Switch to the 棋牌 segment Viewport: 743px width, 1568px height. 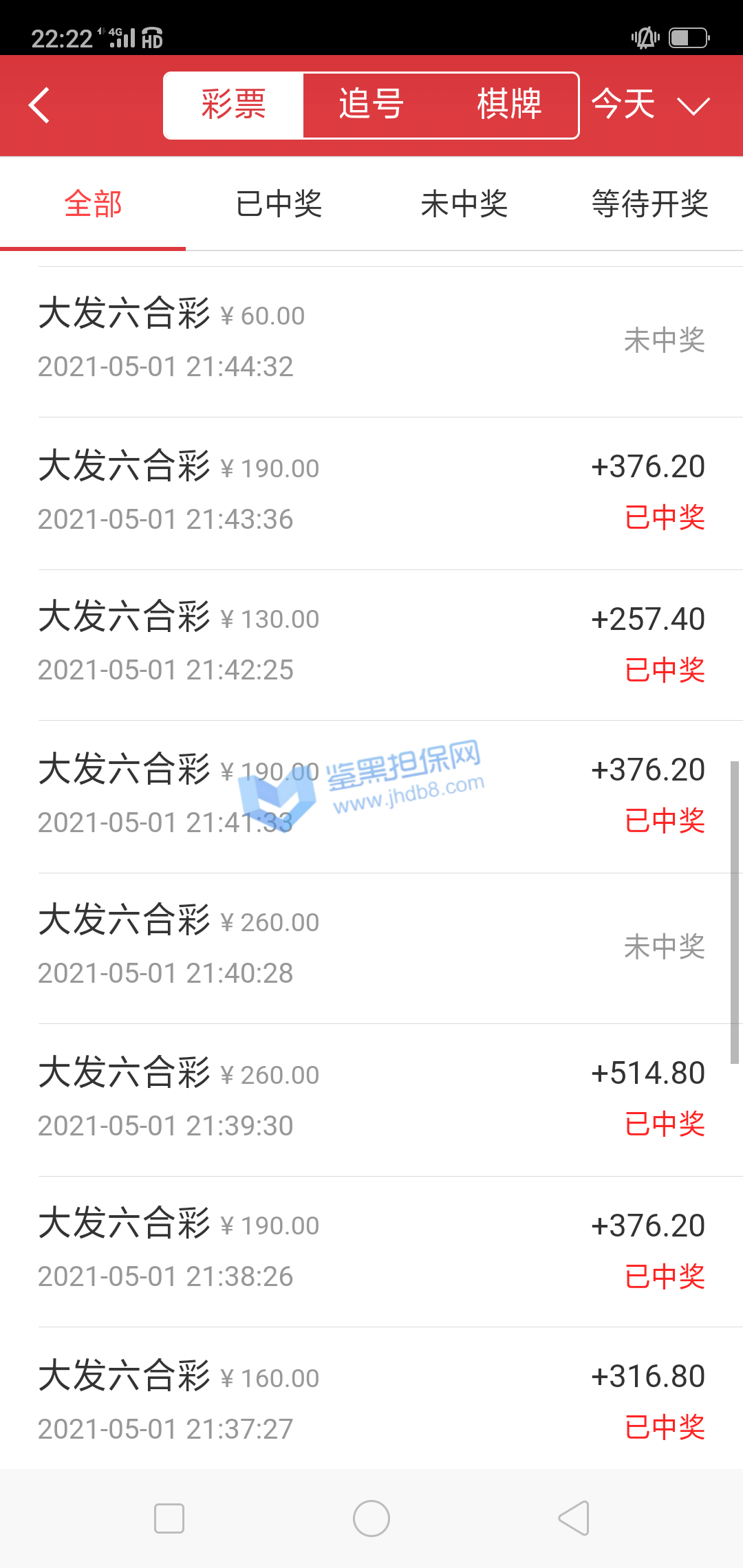(x=509, y=105)
